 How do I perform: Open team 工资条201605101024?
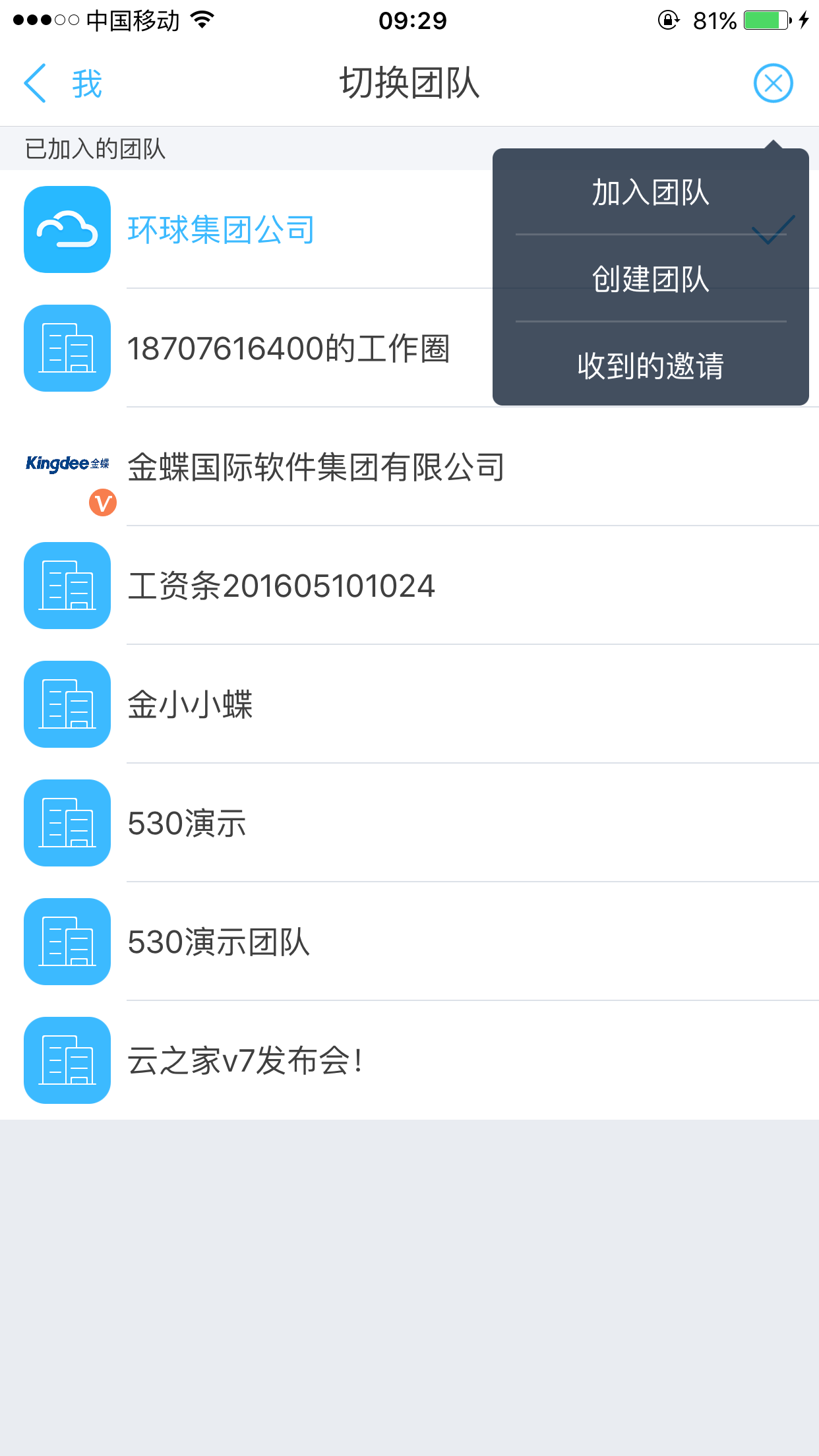(282, 586)
